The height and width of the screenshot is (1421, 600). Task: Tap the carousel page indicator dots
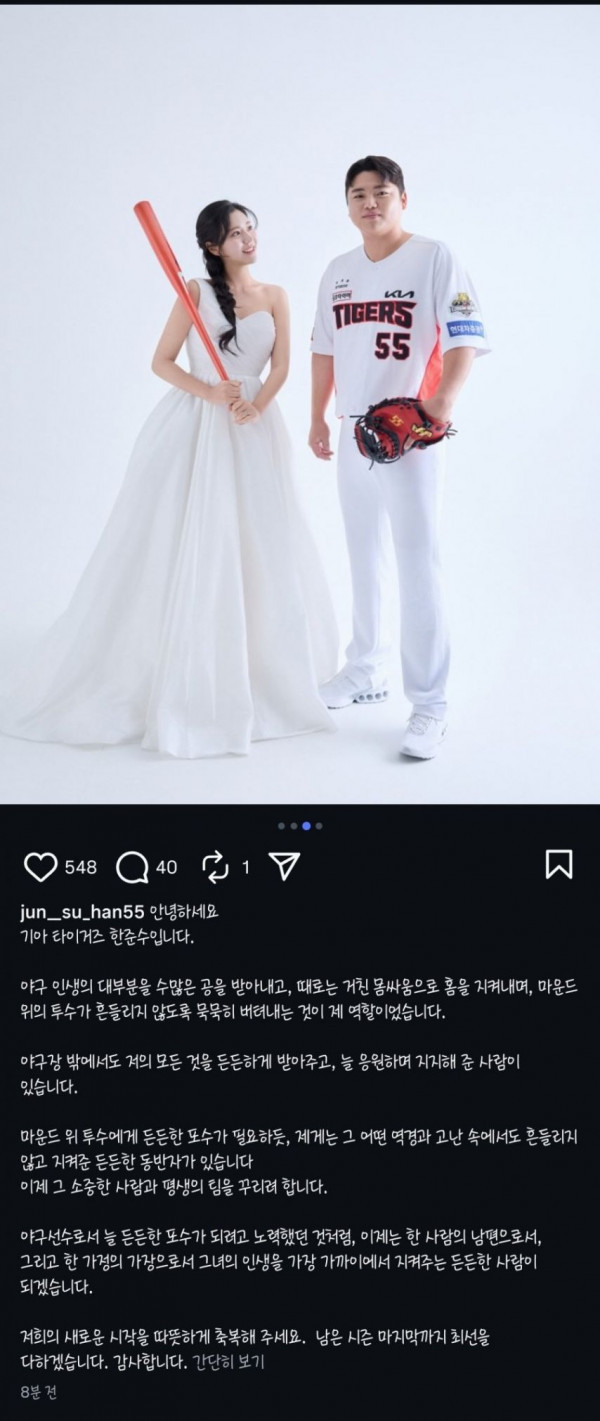click(x=300, y=826)
